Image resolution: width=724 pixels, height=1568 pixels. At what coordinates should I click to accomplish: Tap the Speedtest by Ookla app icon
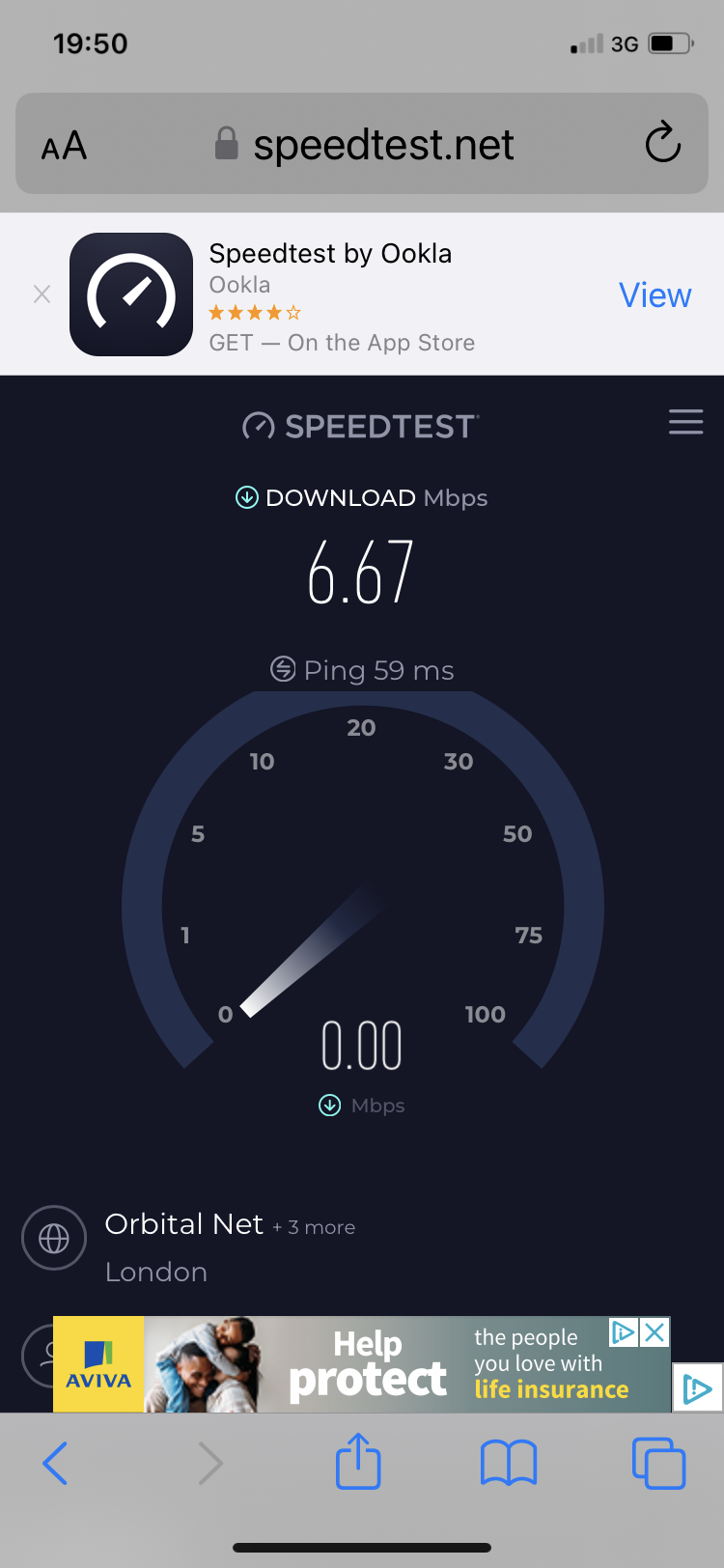point(131,294)
